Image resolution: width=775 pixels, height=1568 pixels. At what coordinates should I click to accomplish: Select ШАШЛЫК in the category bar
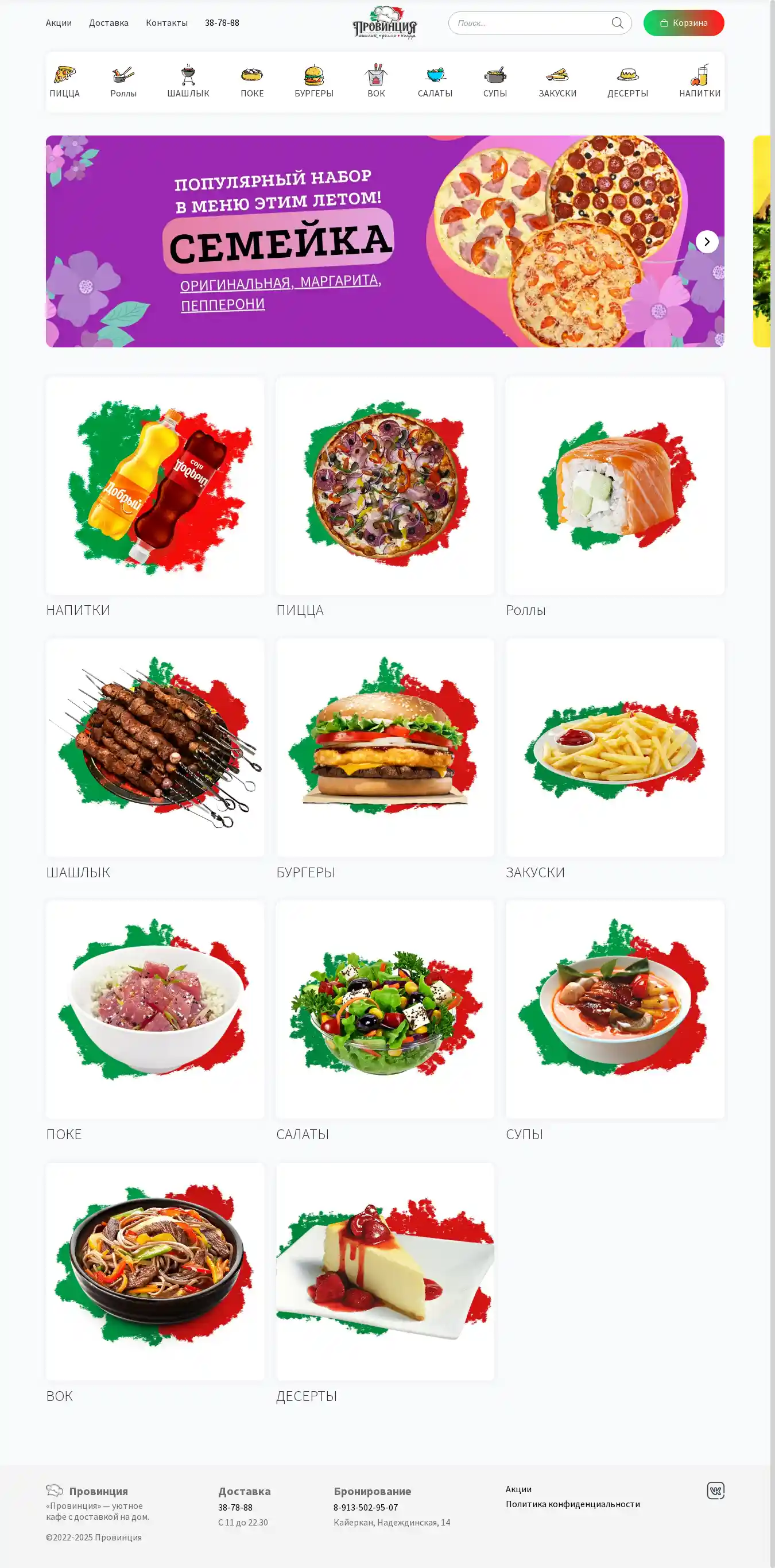click(188, 82)
